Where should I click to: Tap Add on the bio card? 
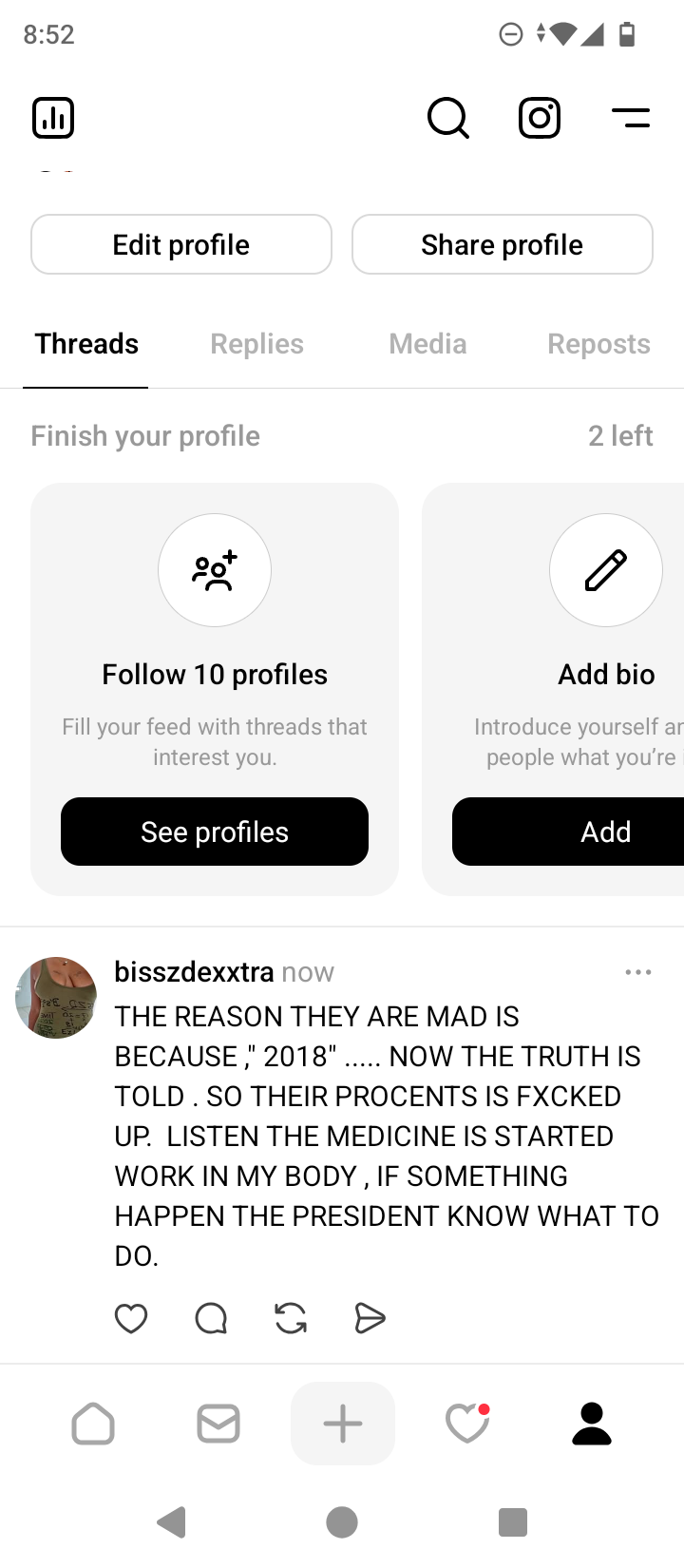[x=604, y=832]
